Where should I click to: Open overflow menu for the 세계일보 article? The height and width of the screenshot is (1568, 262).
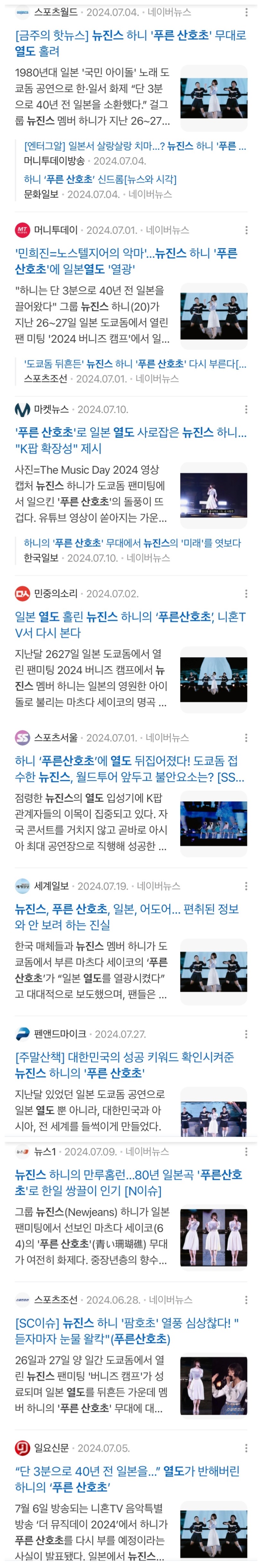pos(246,886)
